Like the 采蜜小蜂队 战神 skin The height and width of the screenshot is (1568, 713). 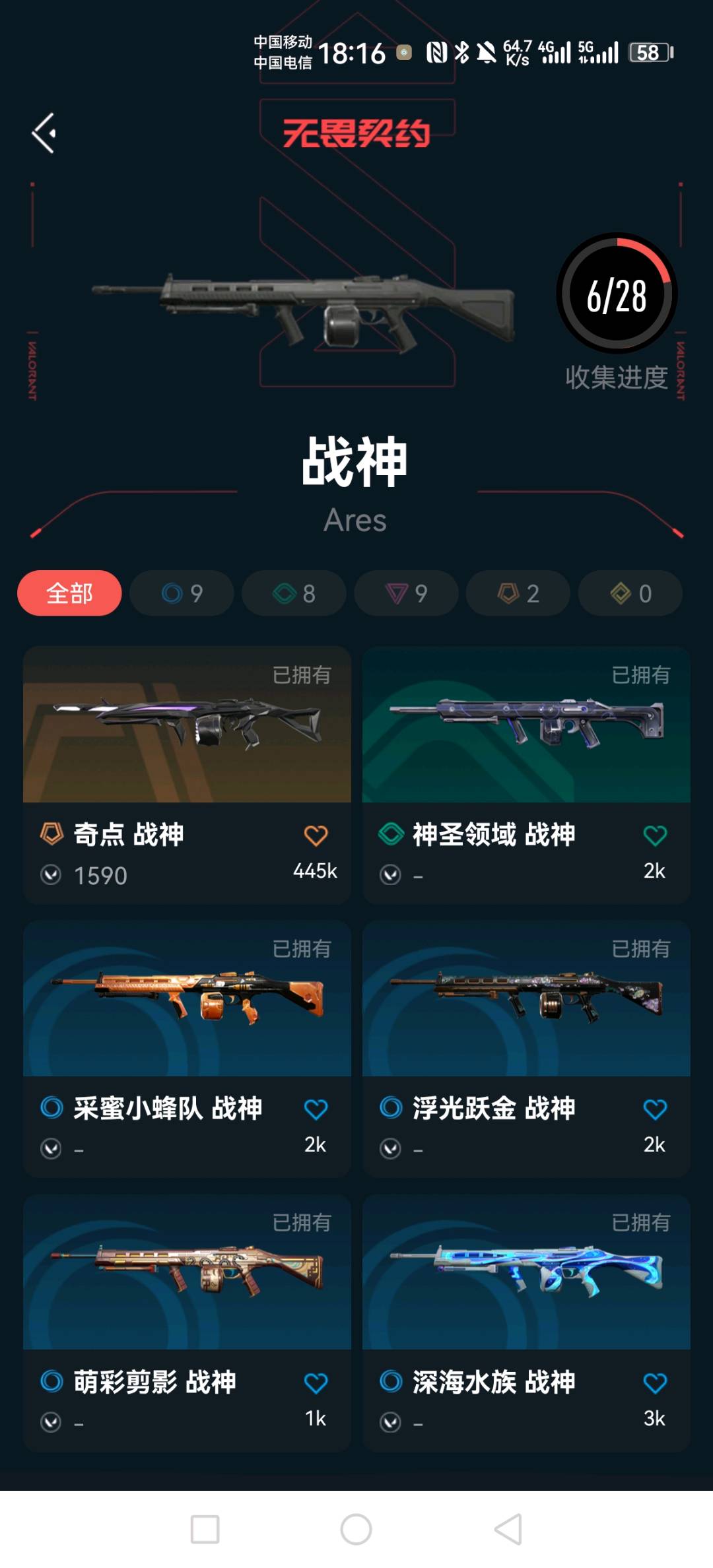click(316, 1109)
